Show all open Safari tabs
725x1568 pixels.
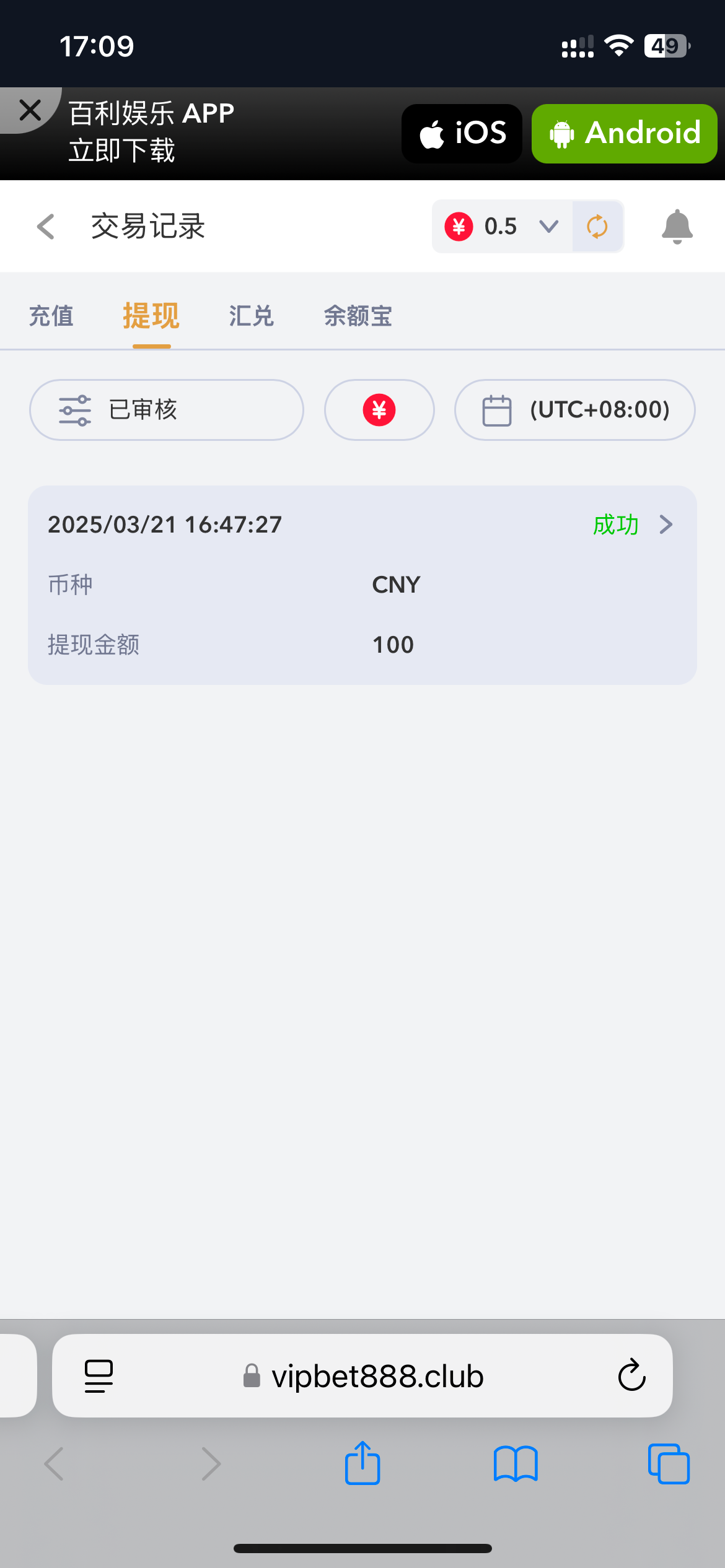click(x=669, y=1464)
